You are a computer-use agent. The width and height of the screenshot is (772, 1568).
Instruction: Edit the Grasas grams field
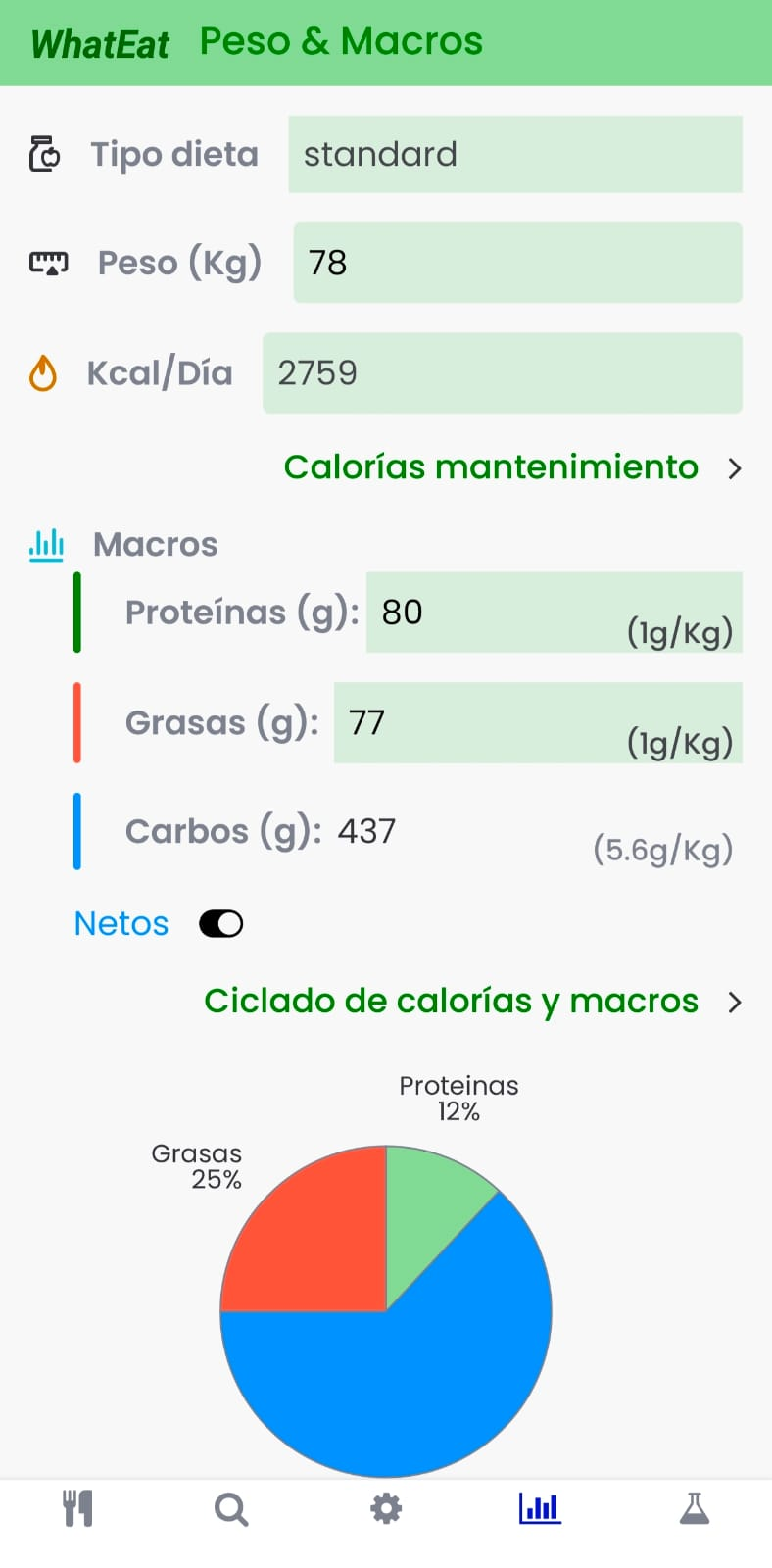[537, 723]
